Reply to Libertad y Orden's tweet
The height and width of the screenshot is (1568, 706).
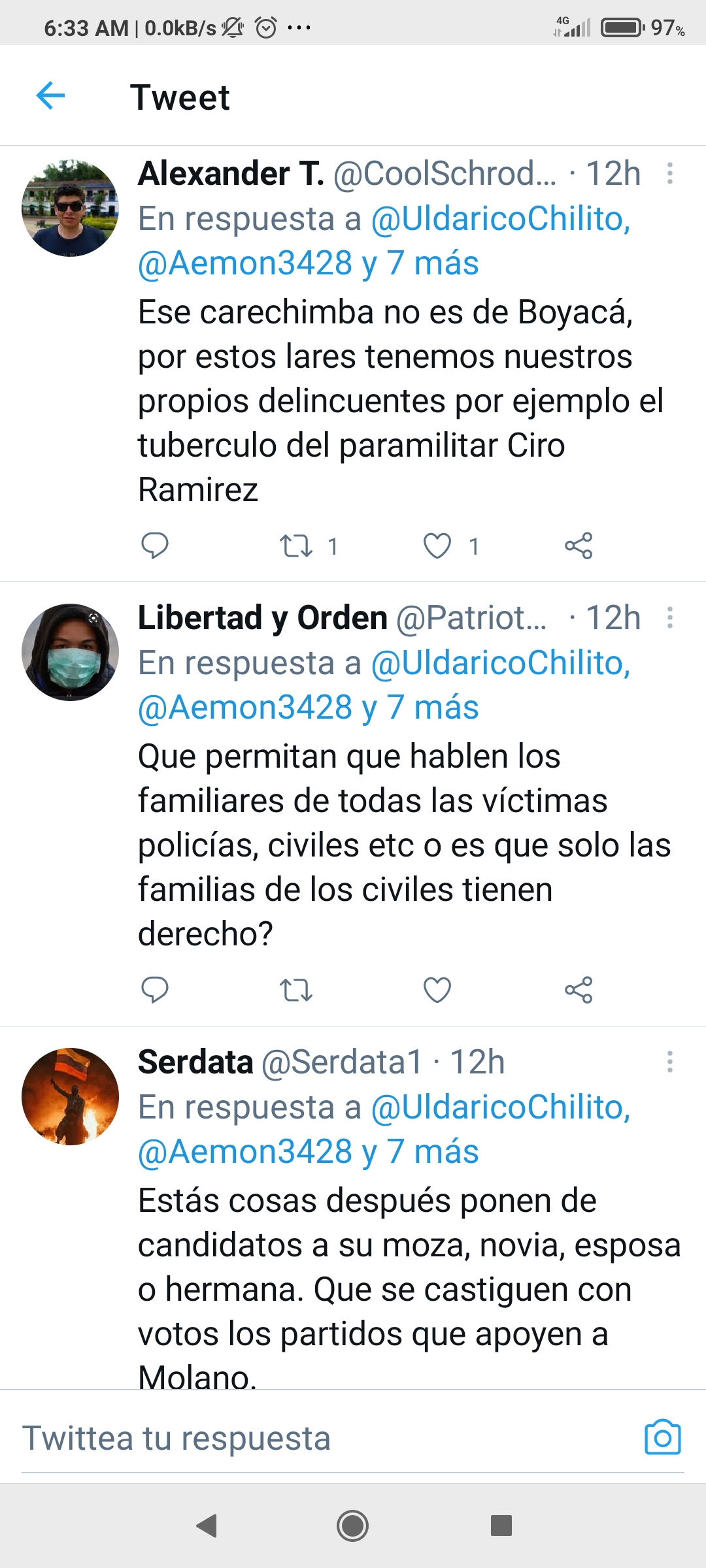[x=155, y=990]
